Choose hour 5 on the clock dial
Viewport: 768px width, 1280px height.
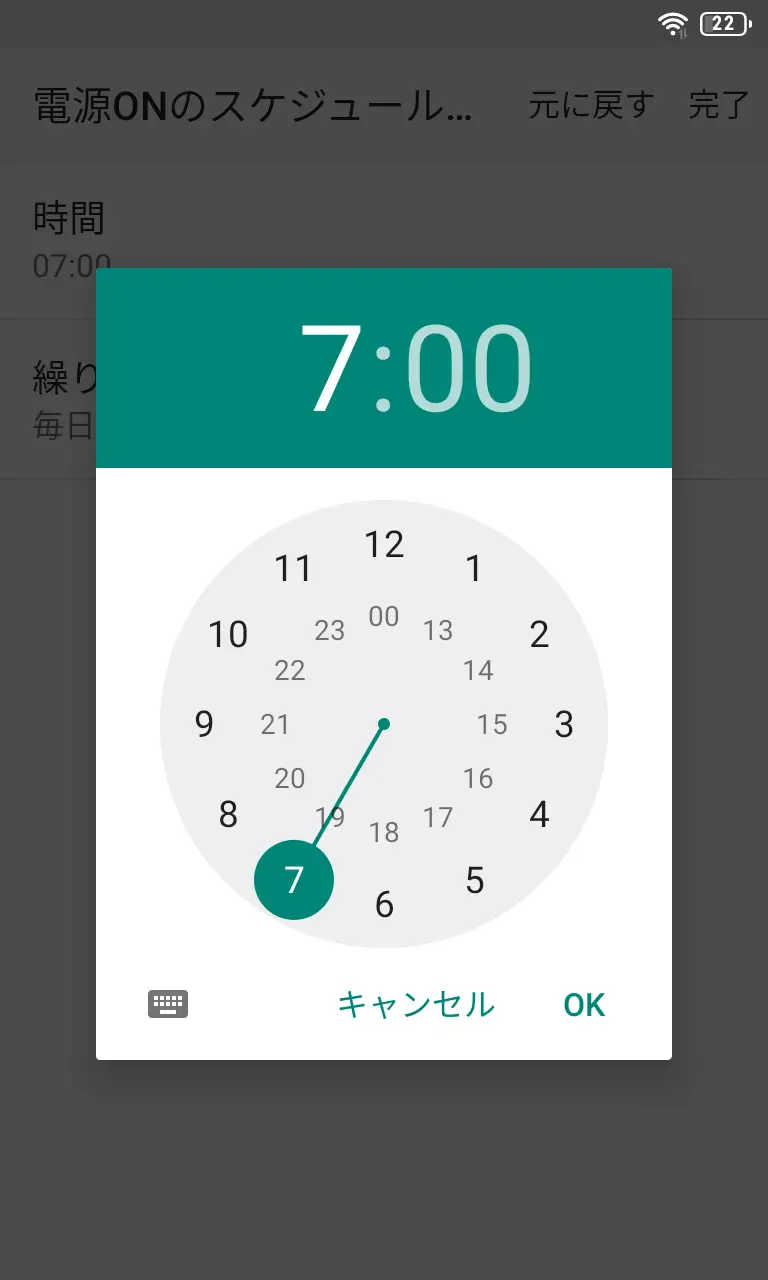475,880
